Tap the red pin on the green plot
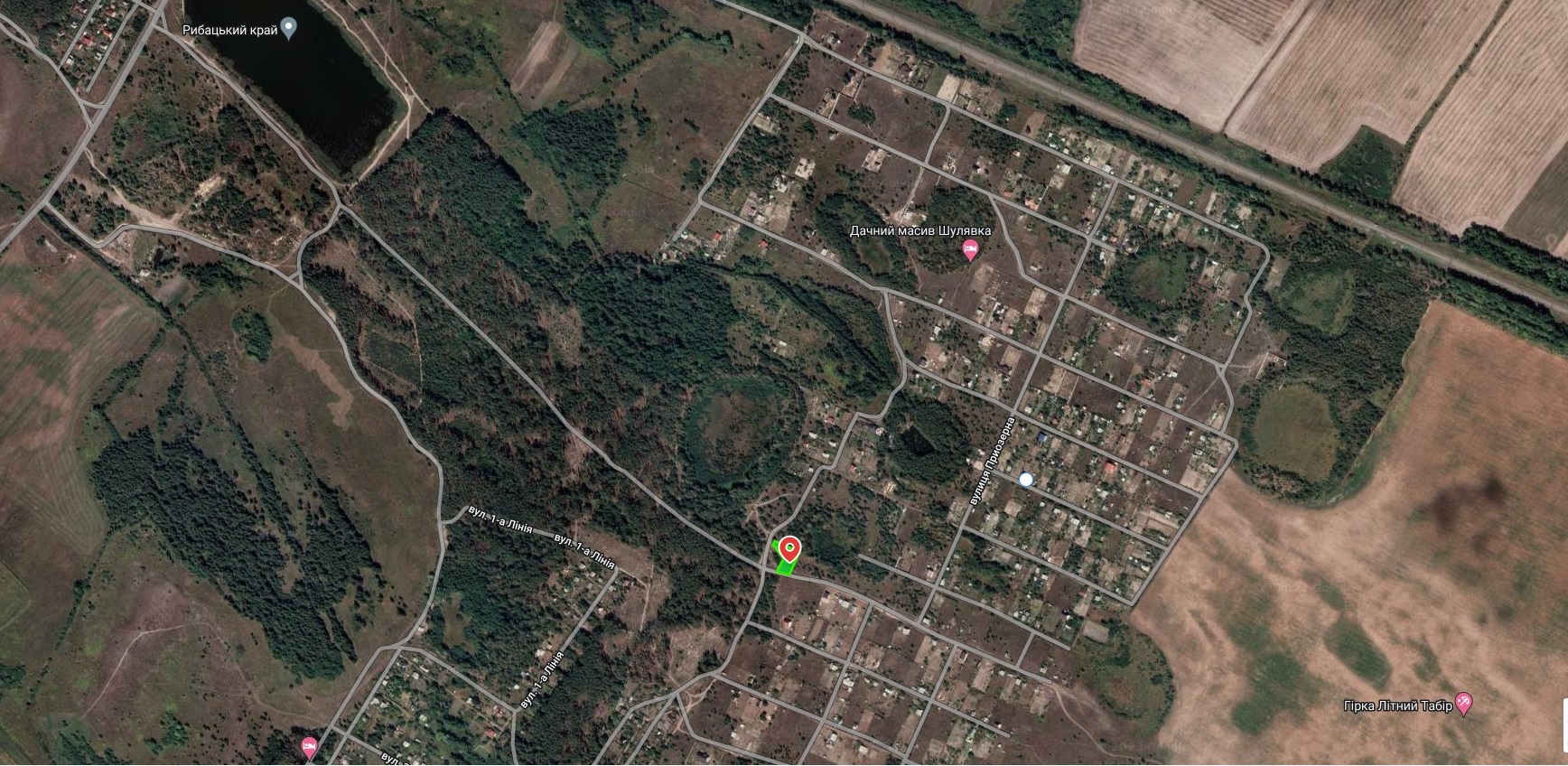This screenshot has width=1568, height=766. click(789, 549)
